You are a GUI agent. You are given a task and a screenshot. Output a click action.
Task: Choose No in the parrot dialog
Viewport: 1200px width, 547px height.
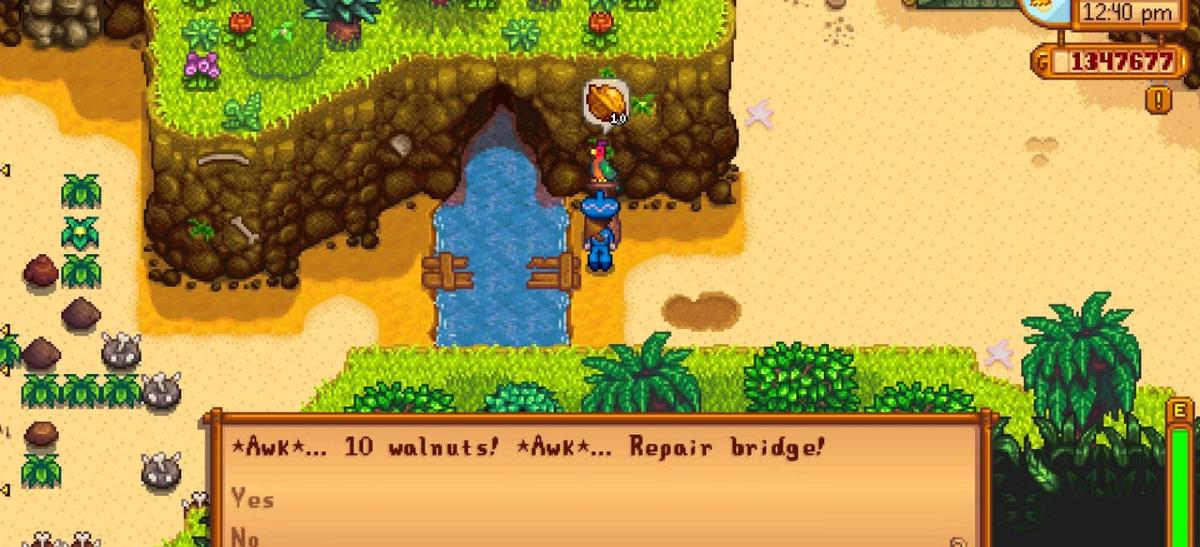click(x=246, y=537)
